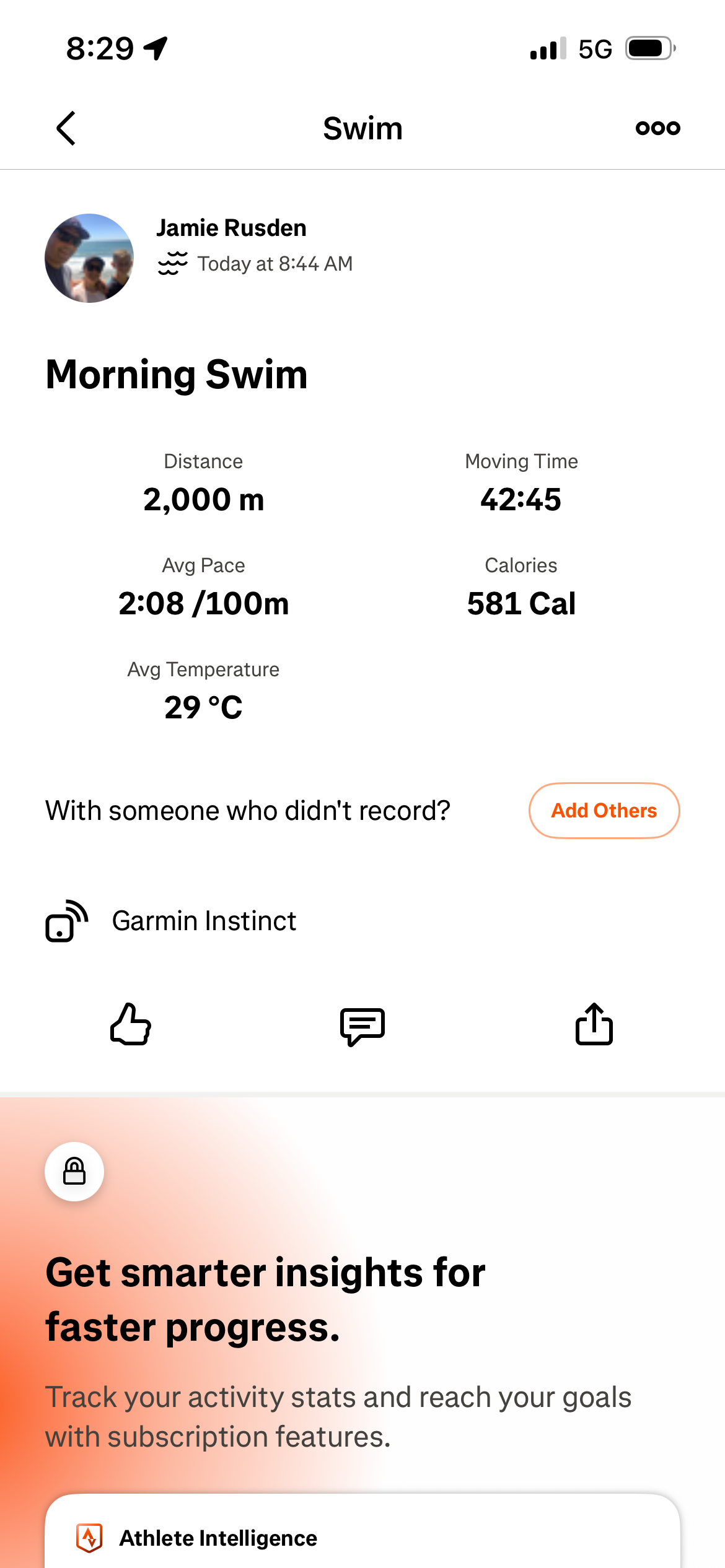Give kudos with the thumbs-up icon
This screenshot has width=725, height=1568.
coord(131,1024)
